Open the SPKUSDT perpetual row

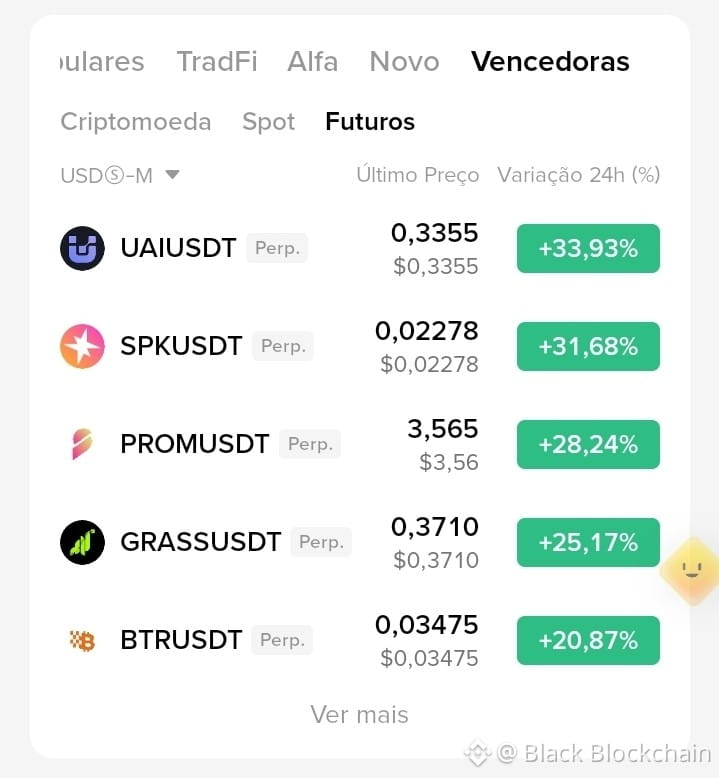pos(360,346)
